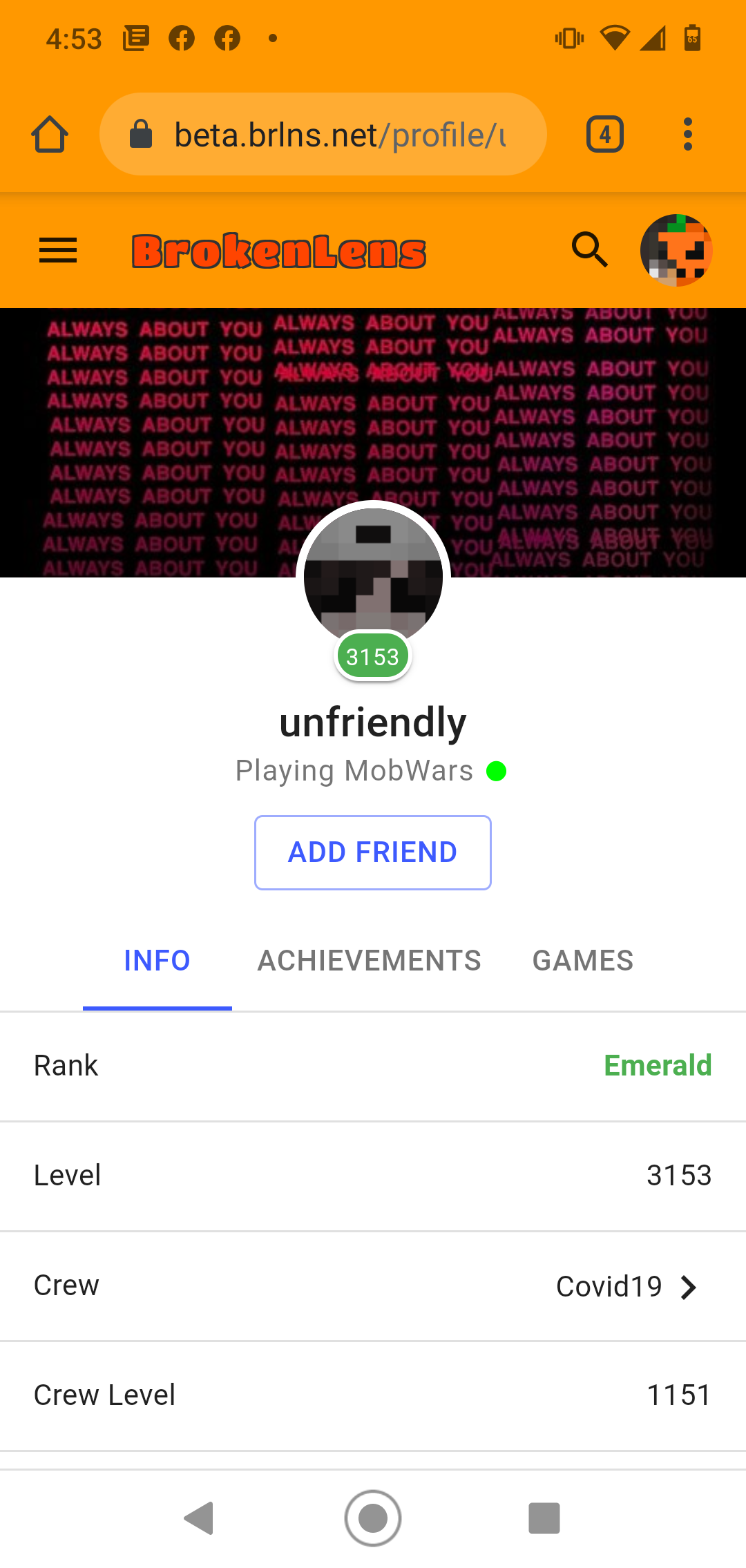Switch to the Achievements tab
This screenshot has width=746, height=1568.
coord(370,961)
